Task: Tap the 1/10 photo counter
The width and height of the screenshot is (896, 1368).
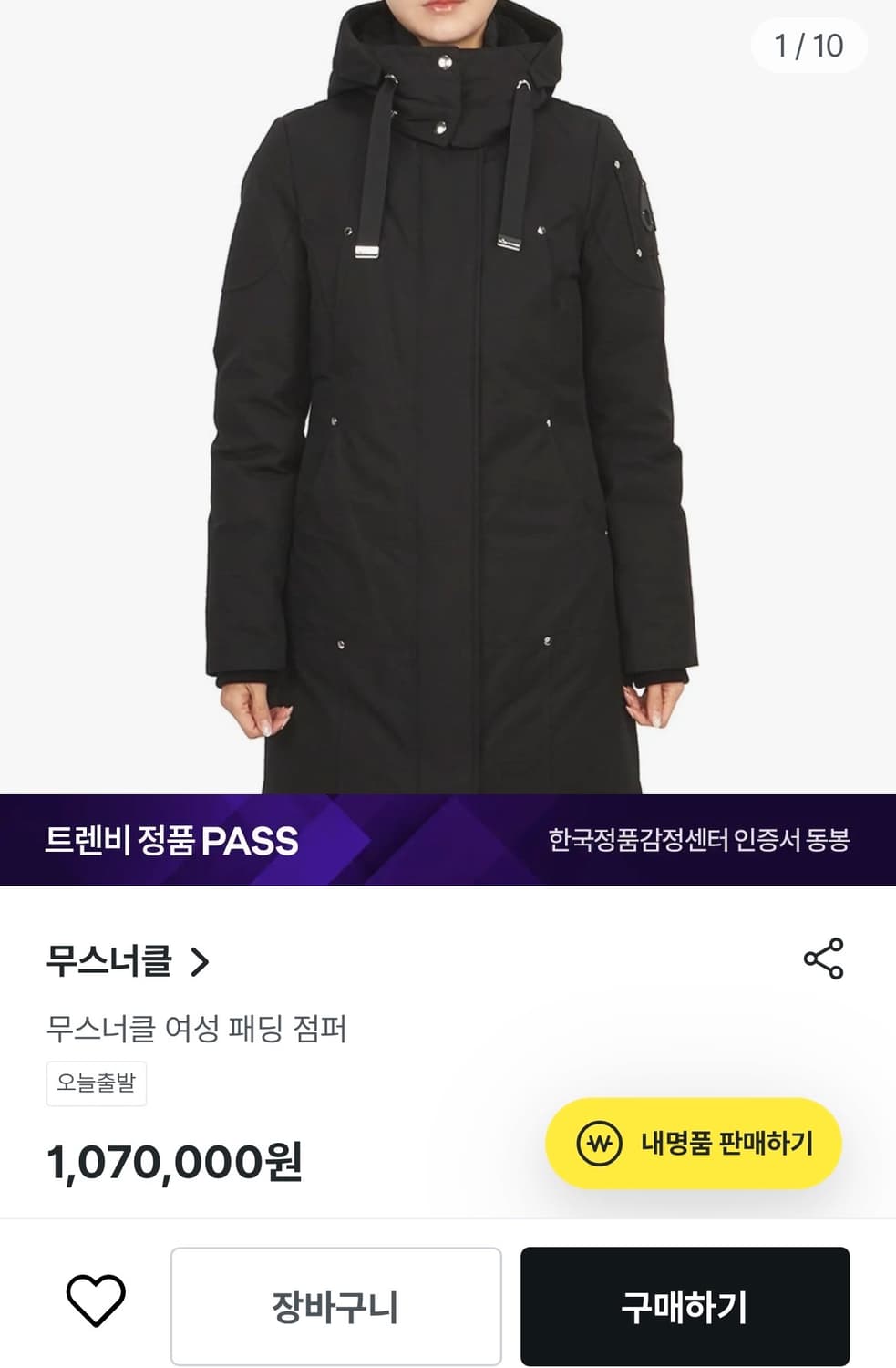Action: tap(807, 46)
